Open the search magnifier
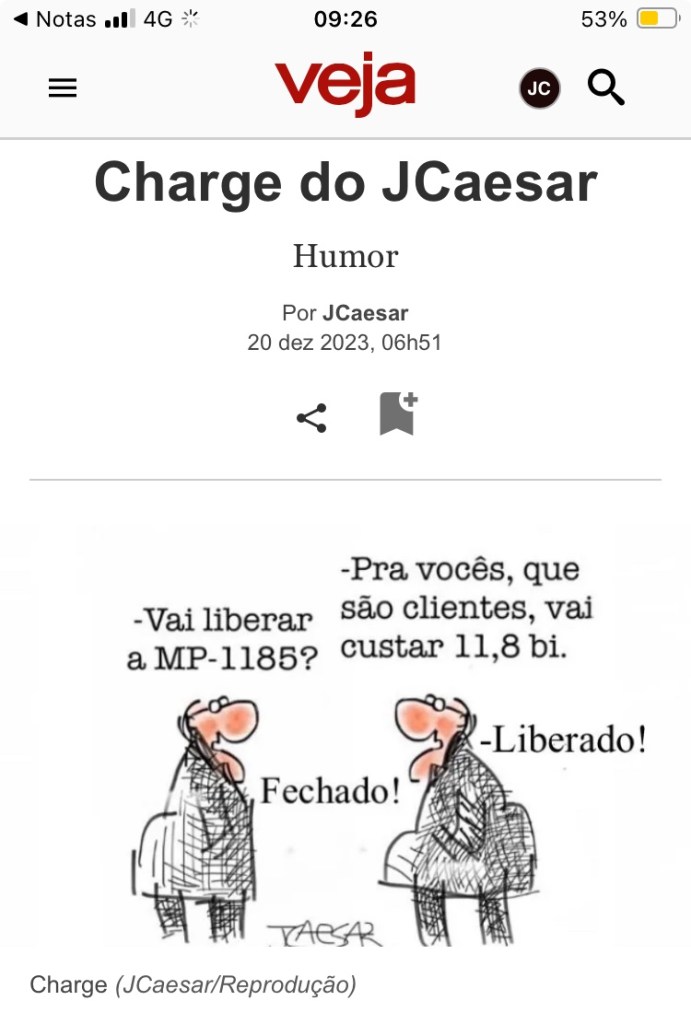This screenshot has height=1024, width=691. pos(606,88)
